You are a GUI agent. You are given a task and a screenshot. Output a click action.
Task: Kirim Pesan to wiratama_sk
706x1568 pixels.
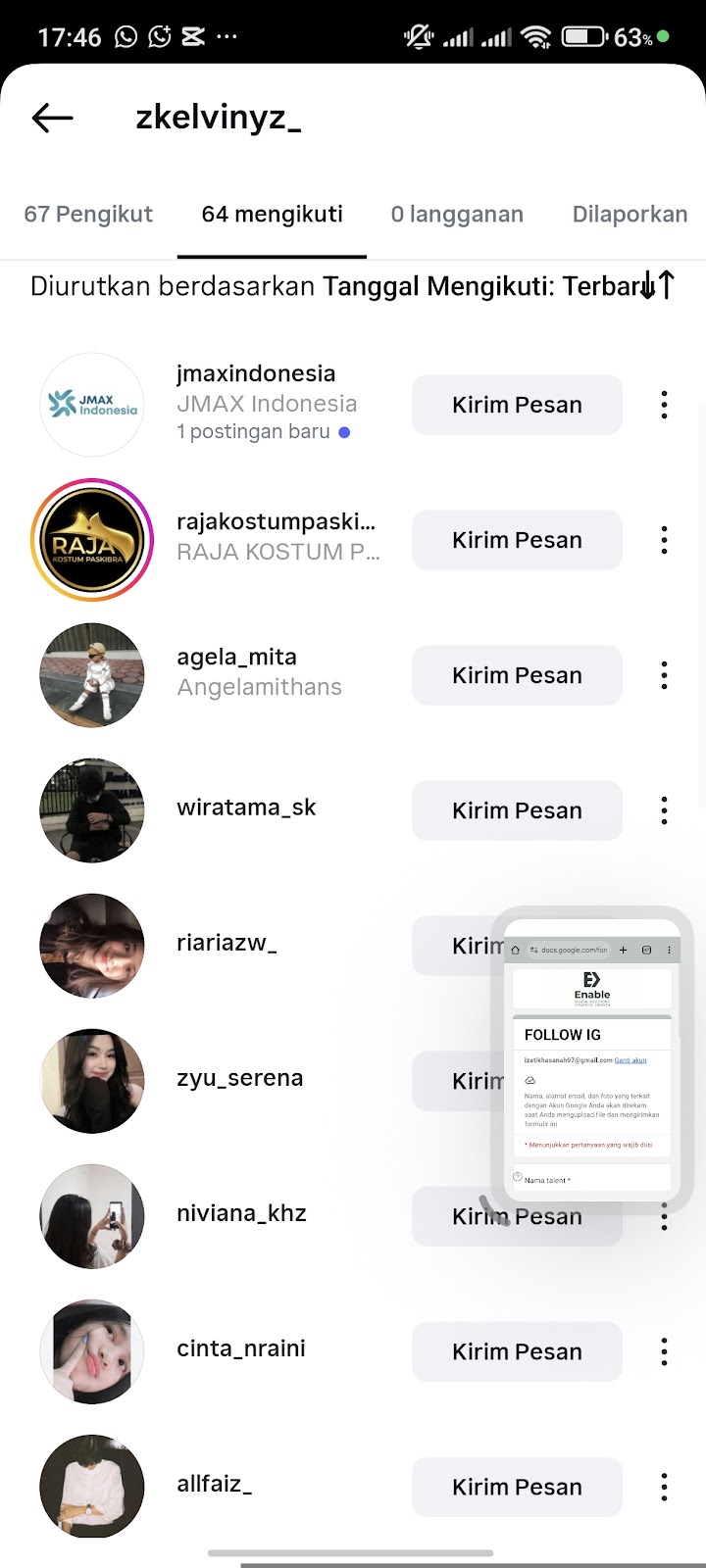517,810
